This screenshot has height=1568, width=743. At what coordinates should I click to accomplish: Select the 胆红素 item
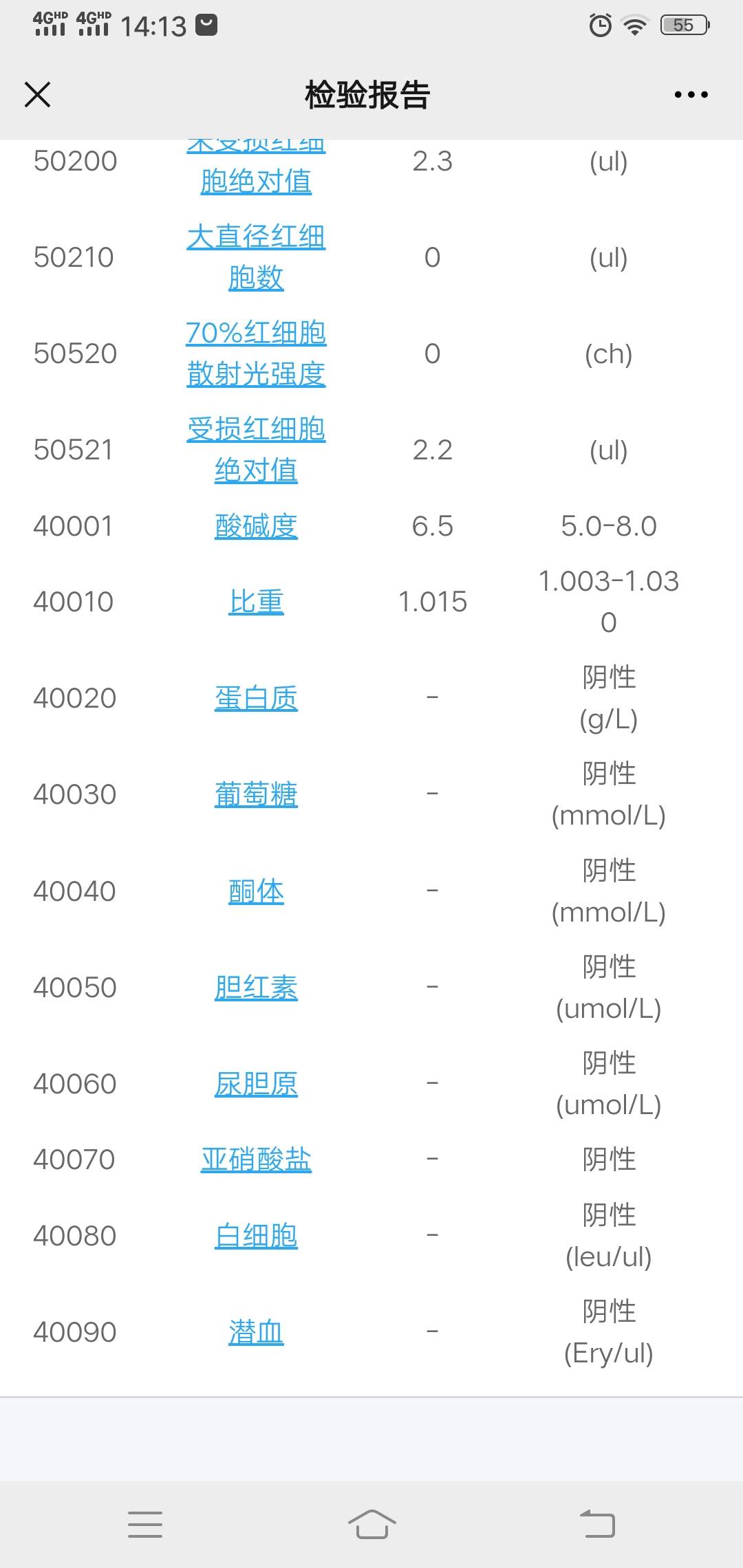click(257, 988)
